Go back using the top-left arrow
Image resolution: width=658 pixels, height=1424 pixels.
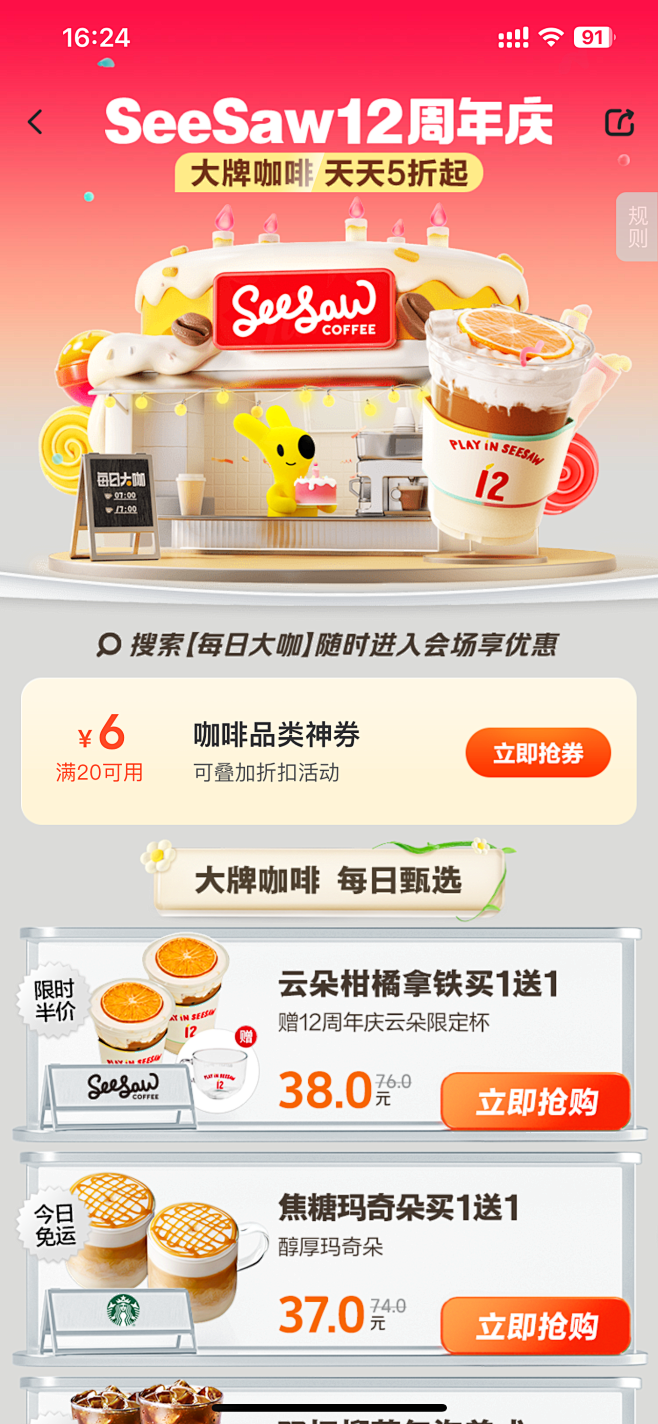36,123
